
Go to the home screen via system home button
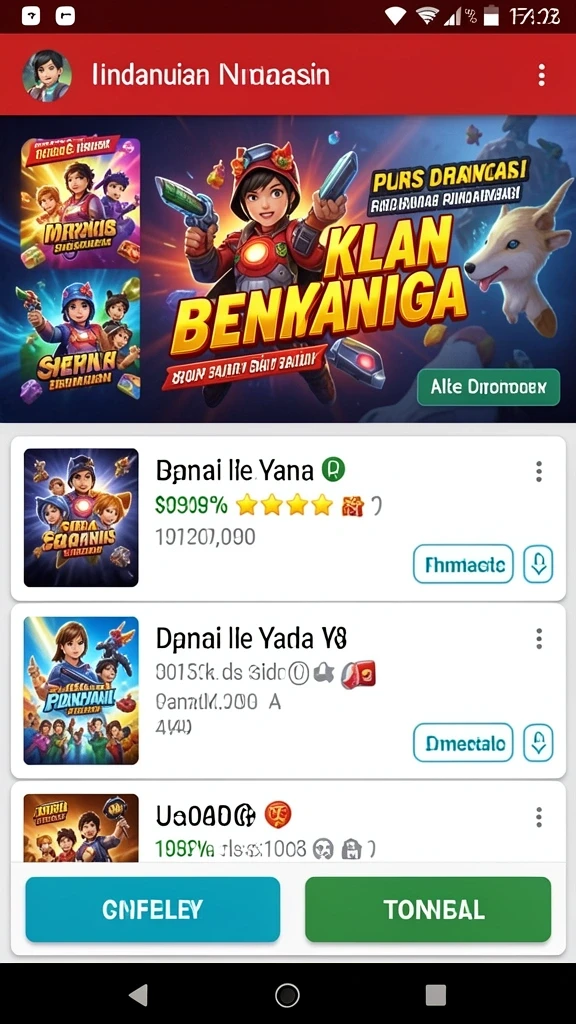[287, 995]
